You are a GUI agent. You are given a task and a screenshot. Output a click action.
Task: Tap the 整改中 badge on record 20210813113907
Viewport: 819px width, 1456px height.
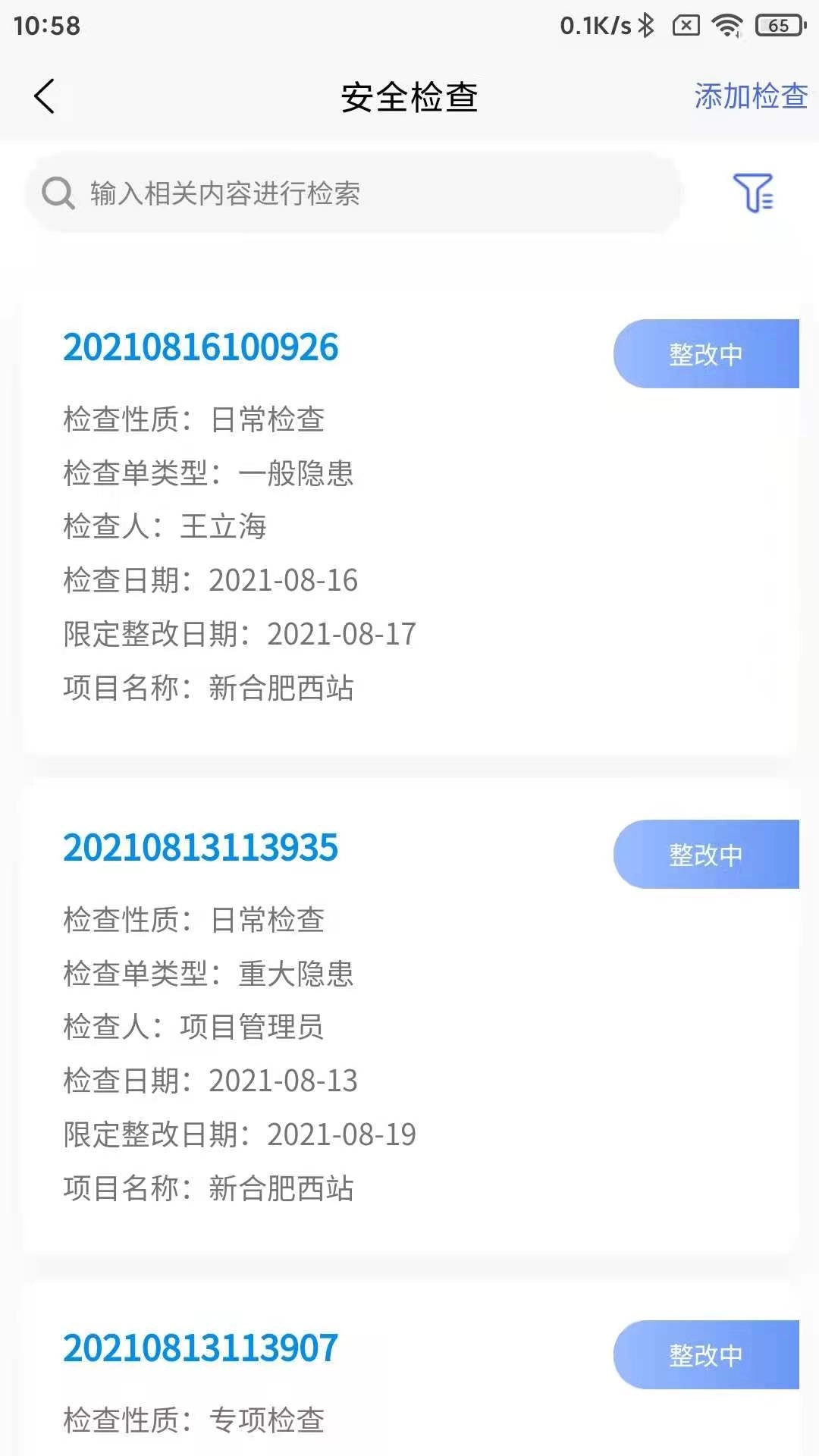pos(704,1355)
